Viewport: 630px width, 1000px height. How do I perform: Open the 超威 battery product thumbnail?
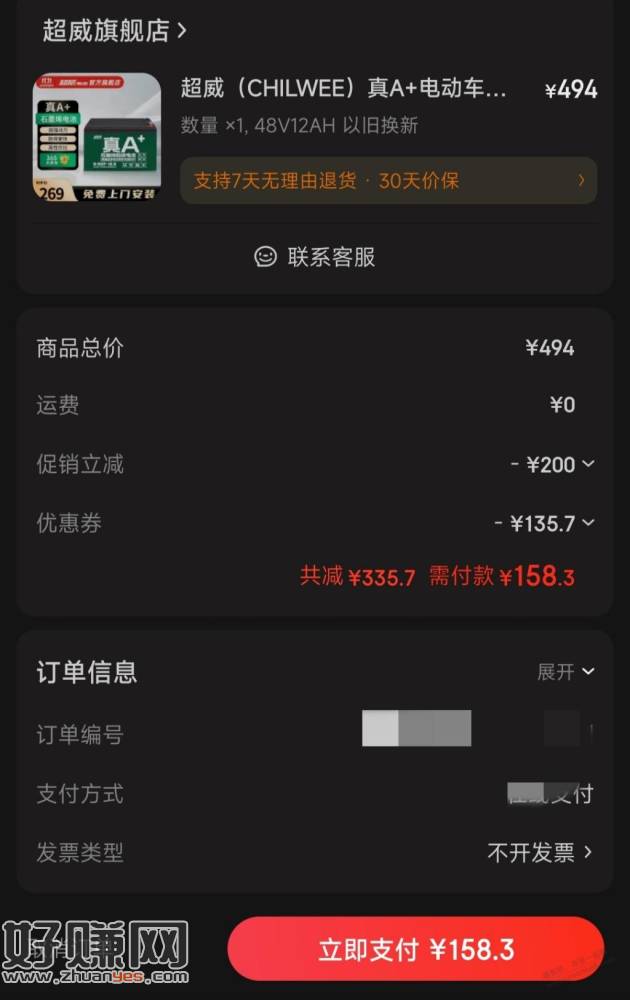pyautogui.click(x=97, y=137)
